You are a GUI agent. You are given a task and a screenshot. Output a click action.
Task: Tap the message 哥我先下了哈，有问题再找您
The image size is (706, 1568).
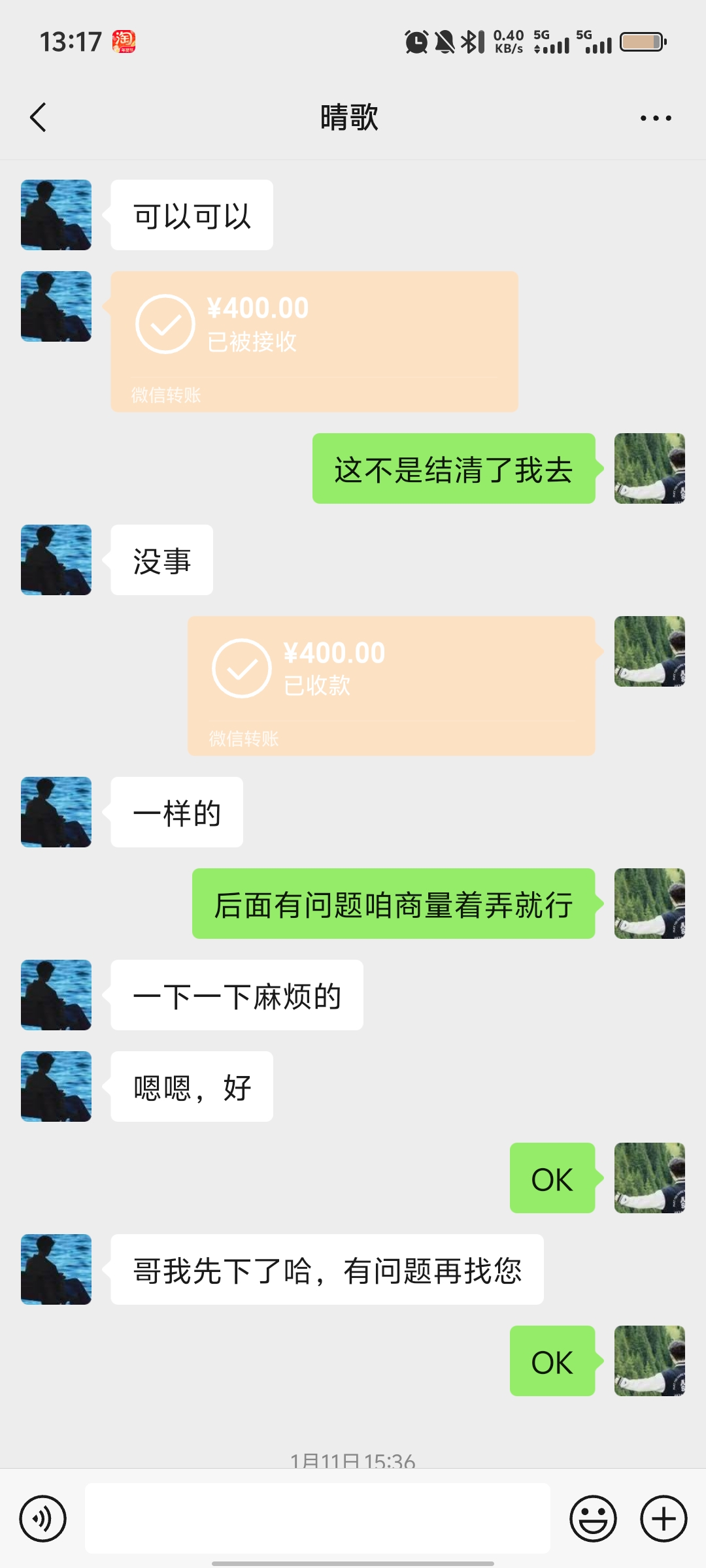pyautogui.click(x=327, y=1269)
